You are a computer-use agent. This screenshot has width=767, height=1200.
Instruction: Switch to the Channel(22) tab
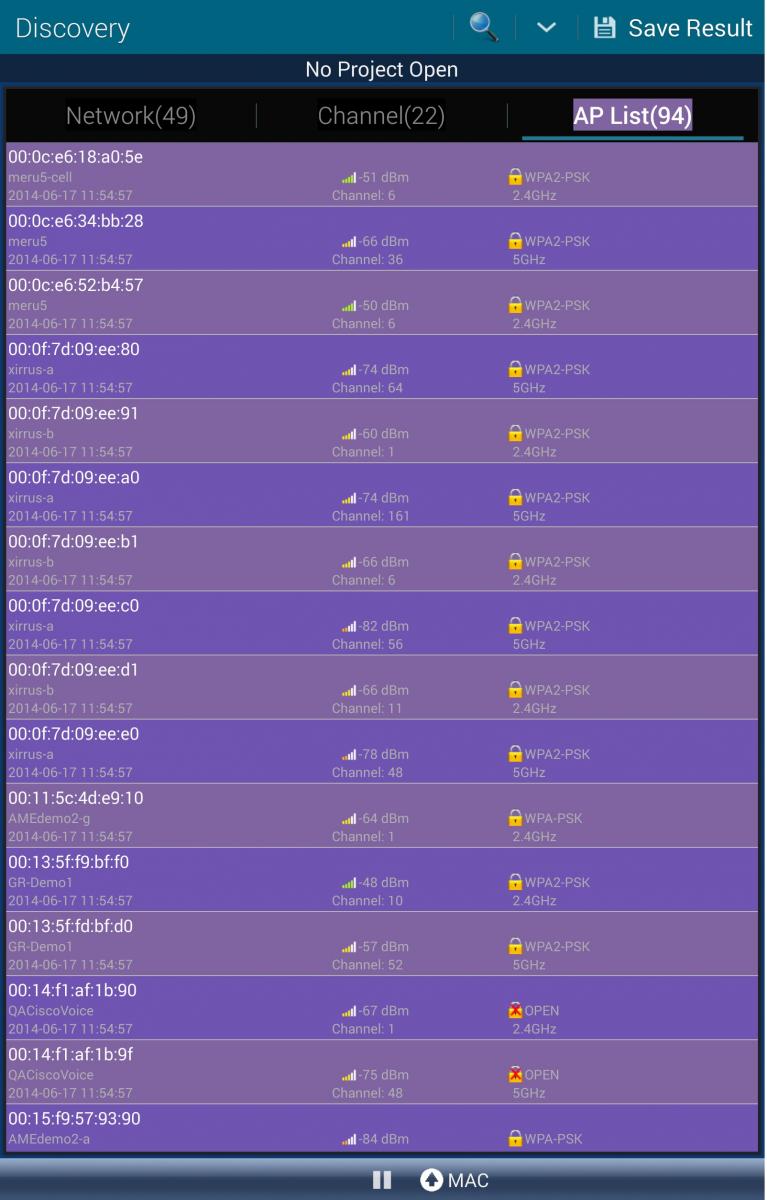(x=381, y=116)
